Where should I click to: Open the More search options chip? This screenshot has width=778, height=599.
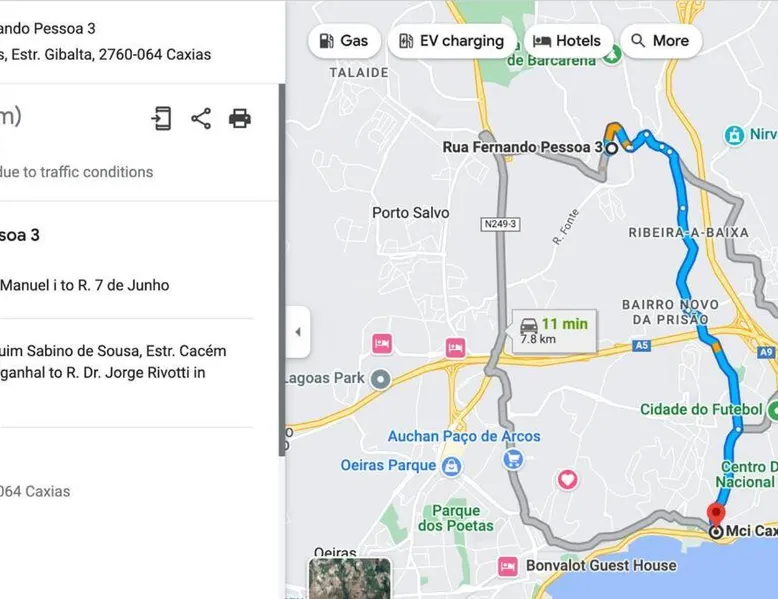click(660, 41)
